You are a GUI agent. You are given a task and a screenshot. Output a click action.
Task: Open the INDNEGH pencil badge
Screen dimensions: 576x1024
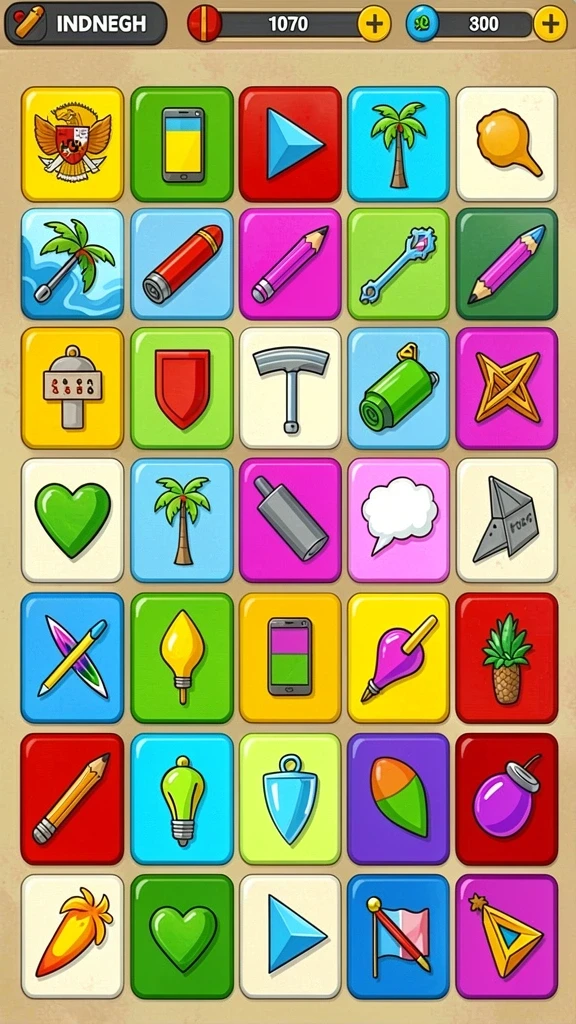pos(86,24)
